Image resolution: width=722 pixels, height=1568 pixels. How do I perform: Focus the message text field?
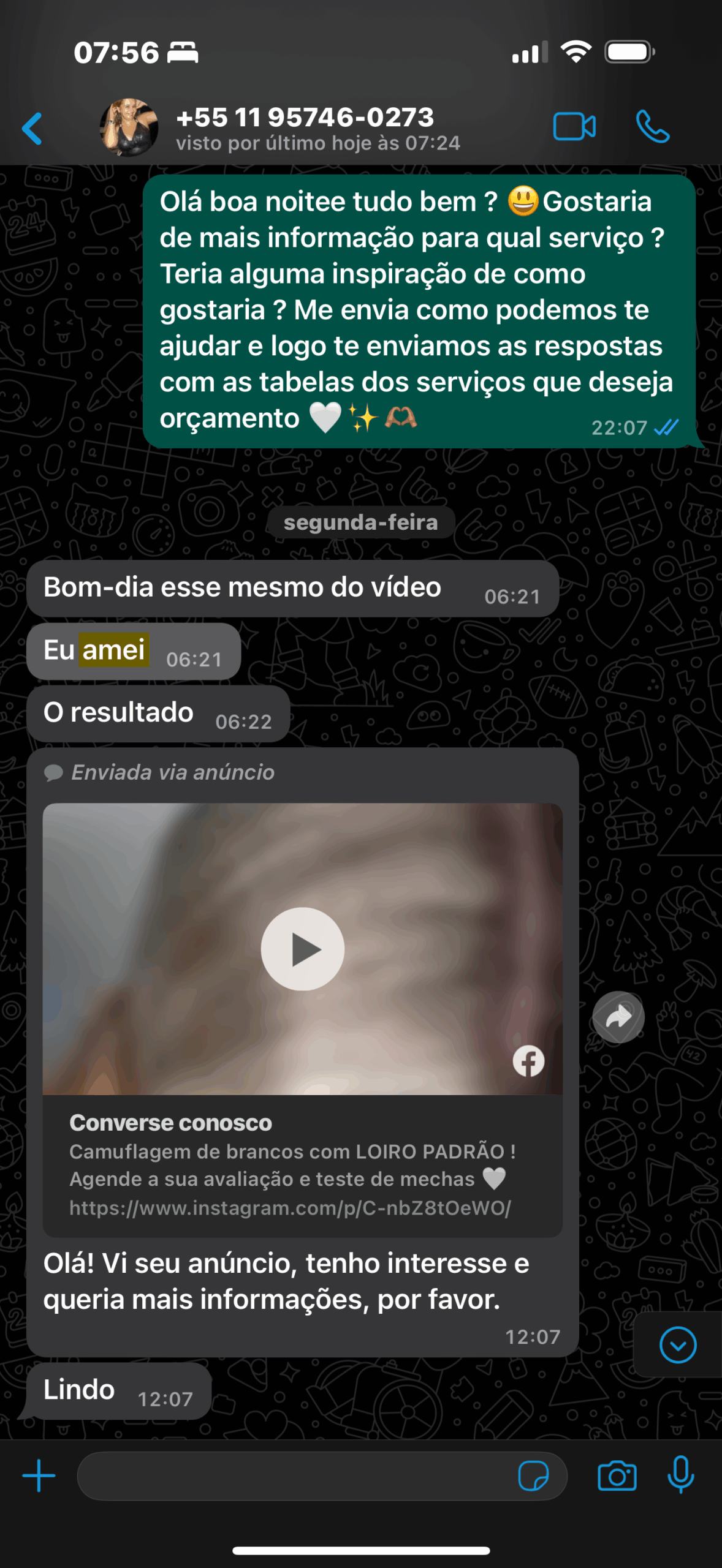pyautogui.click(x=294, y=1476)
